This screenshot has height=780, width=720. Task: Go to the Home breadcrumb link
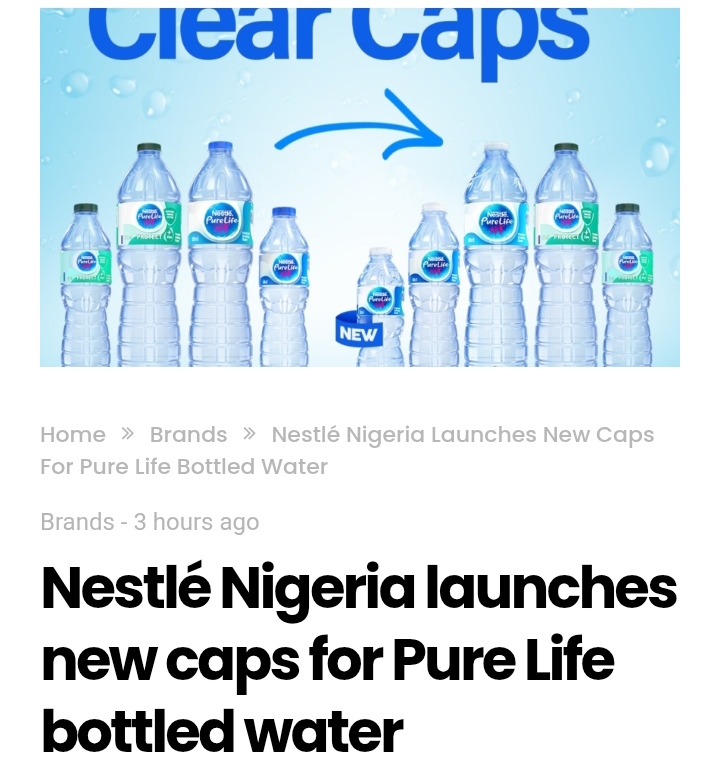tap(72, 435)
